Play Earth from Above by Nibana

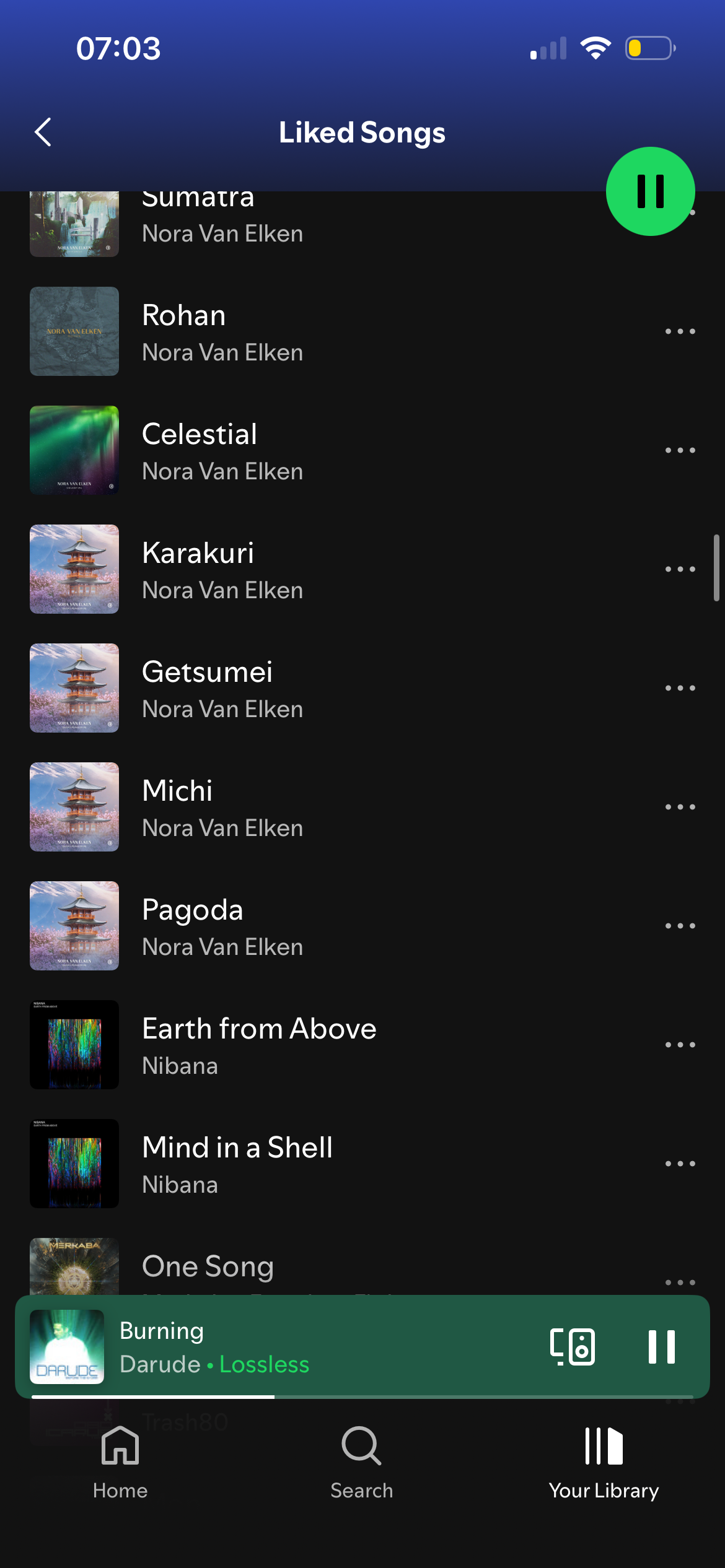point(310,1046)
